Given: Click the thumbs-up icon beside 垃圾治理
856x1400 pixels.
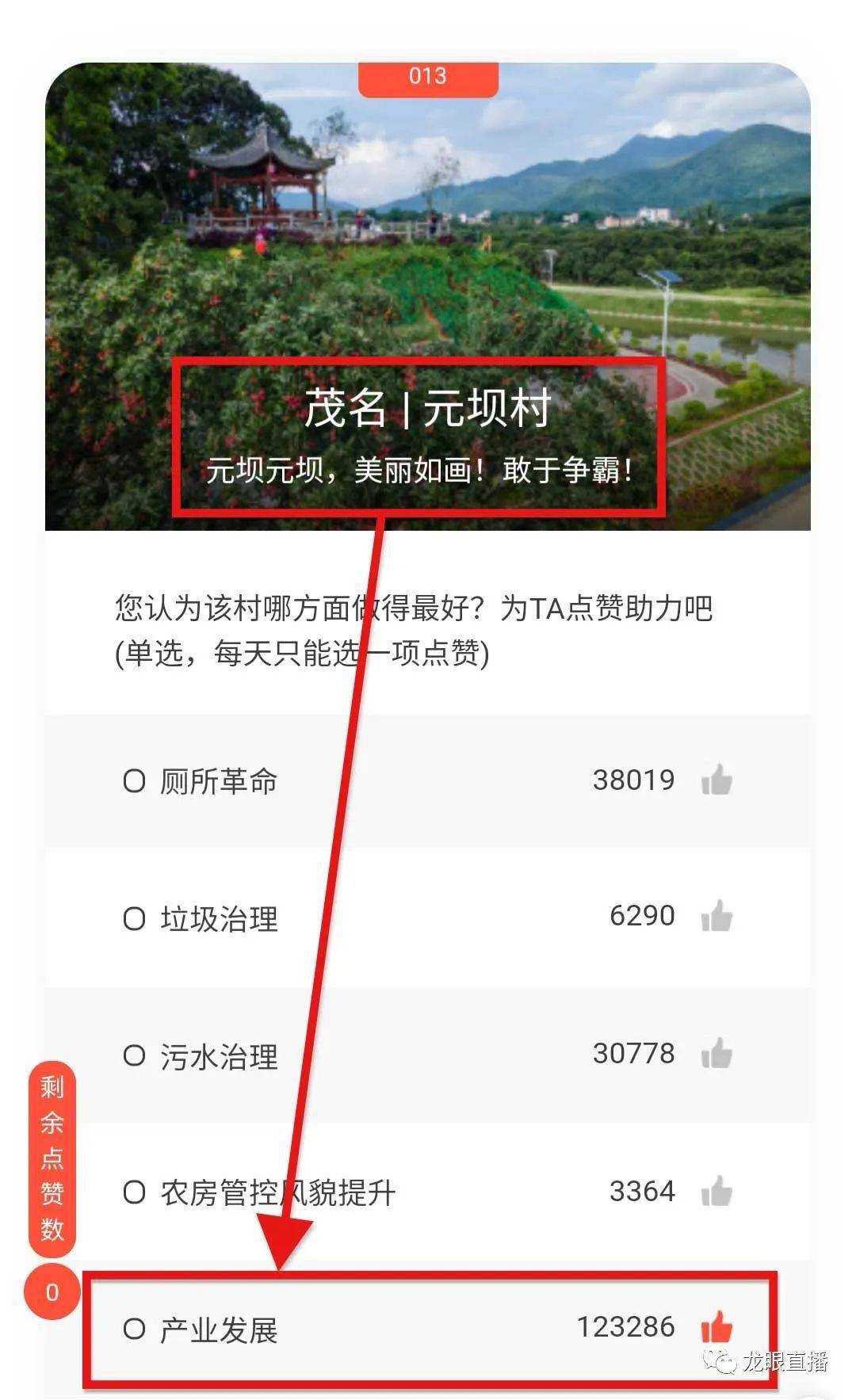Looking at the screenshot, I should 716,917.
